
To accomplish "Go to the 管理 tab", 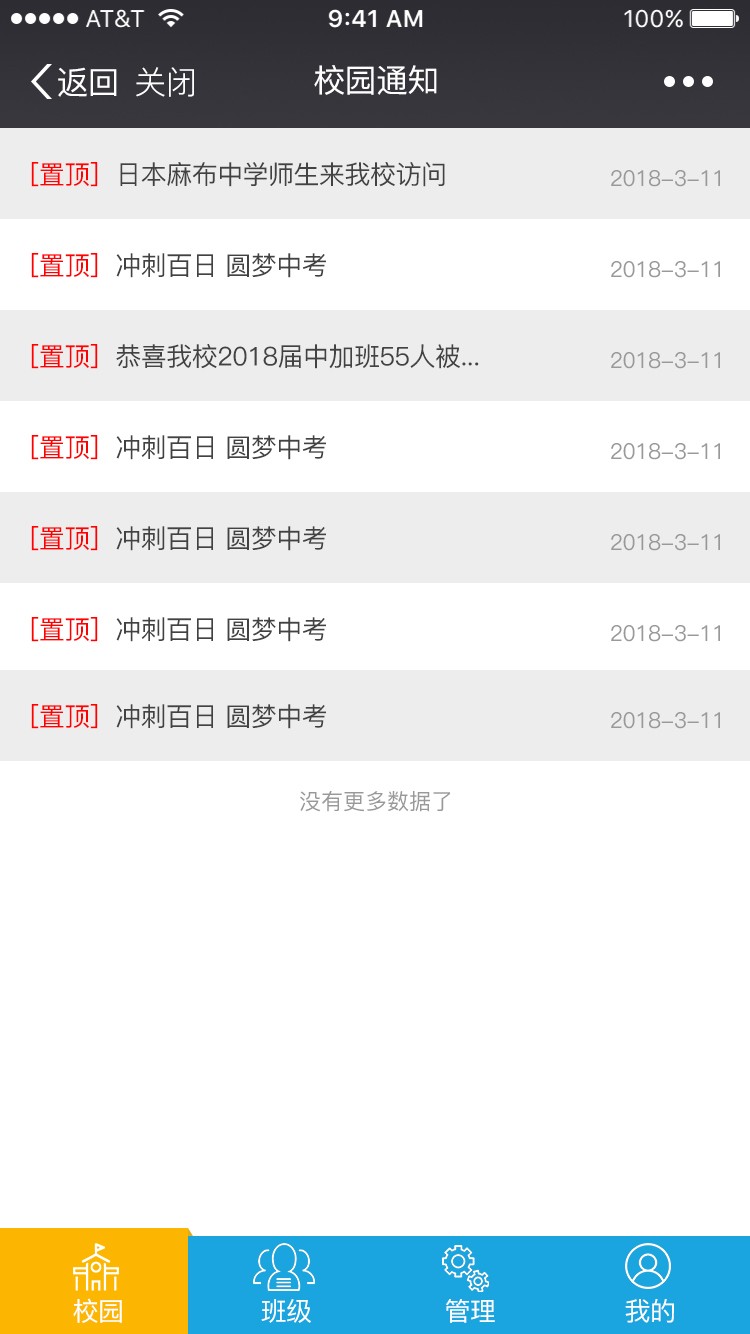I will coord(468,1285).
